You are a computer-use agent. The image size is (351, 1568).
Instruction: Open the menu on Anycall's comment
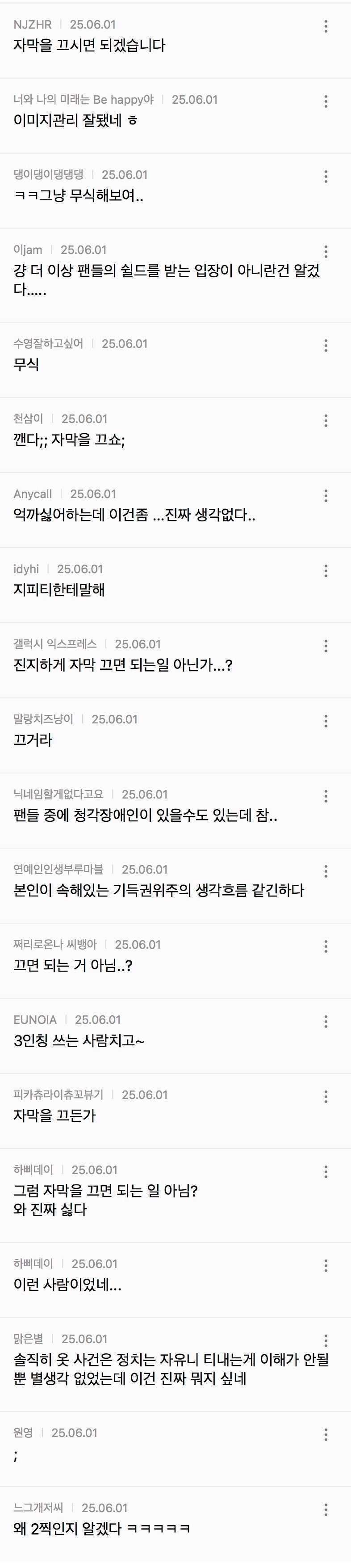[326, 495]
